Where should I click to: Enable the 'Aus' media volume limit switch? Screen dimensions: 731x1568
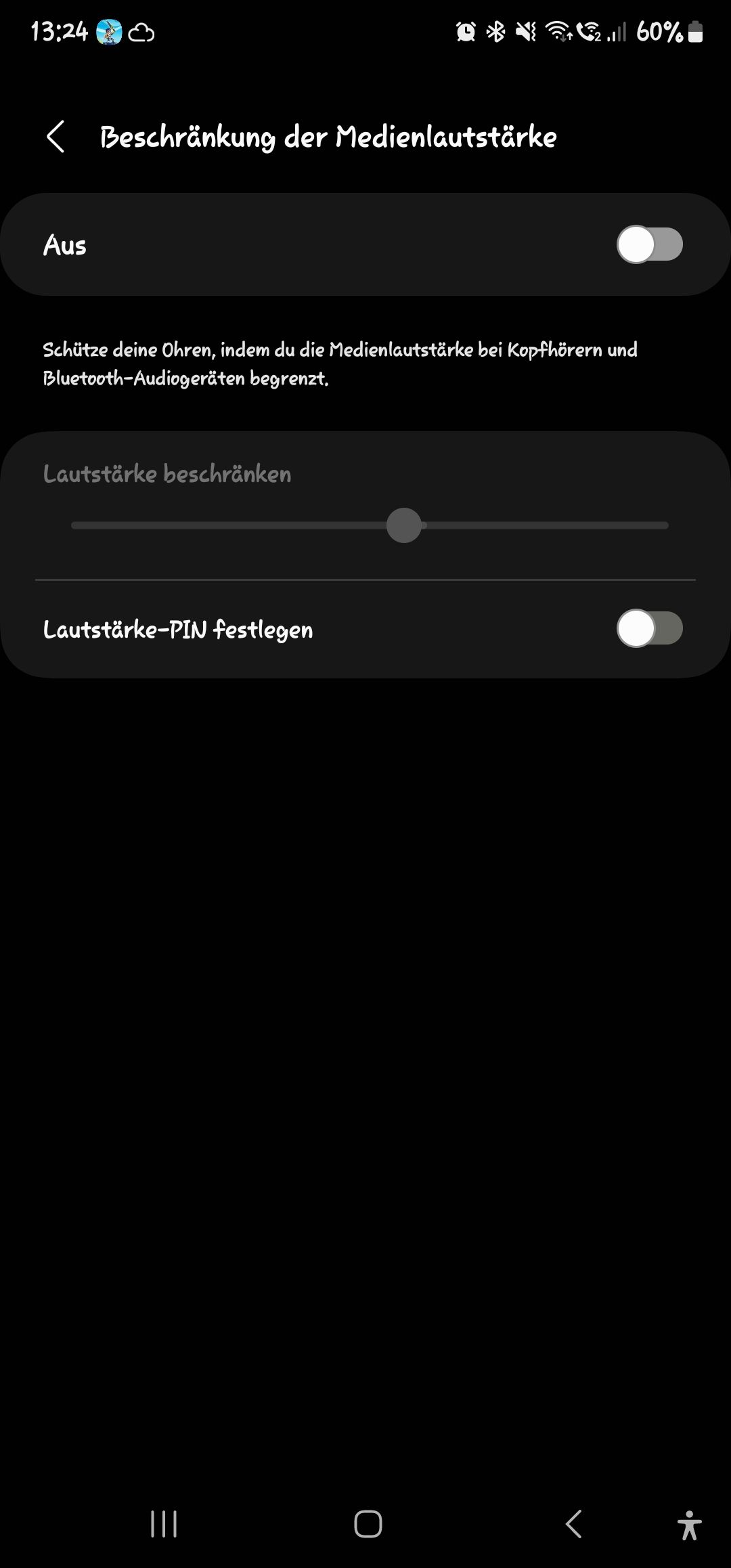pyautogui.click(x=651, y=244)
